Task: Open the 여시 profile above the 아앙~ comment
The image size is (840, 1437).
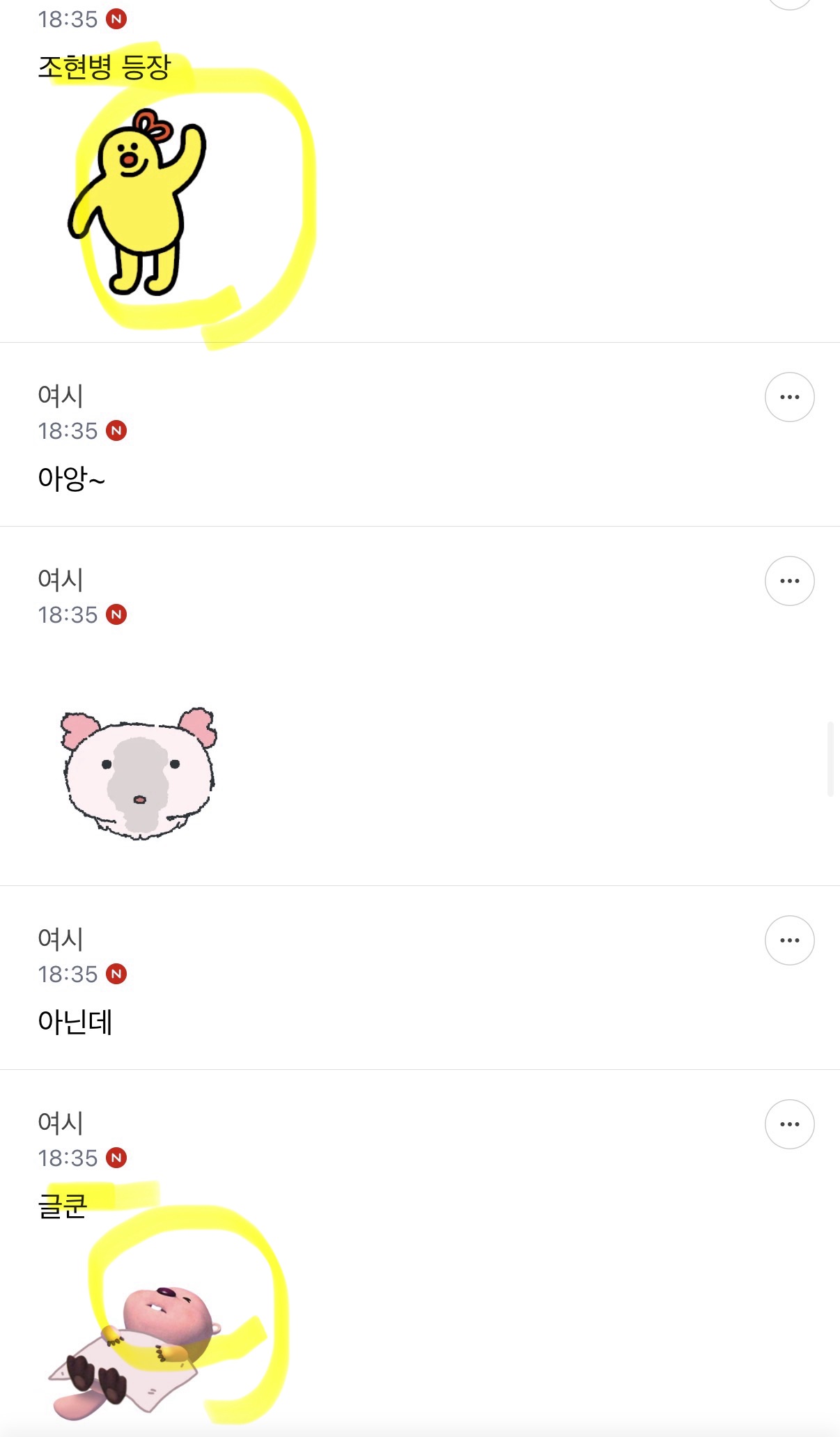Action: (x=59, y=392)
